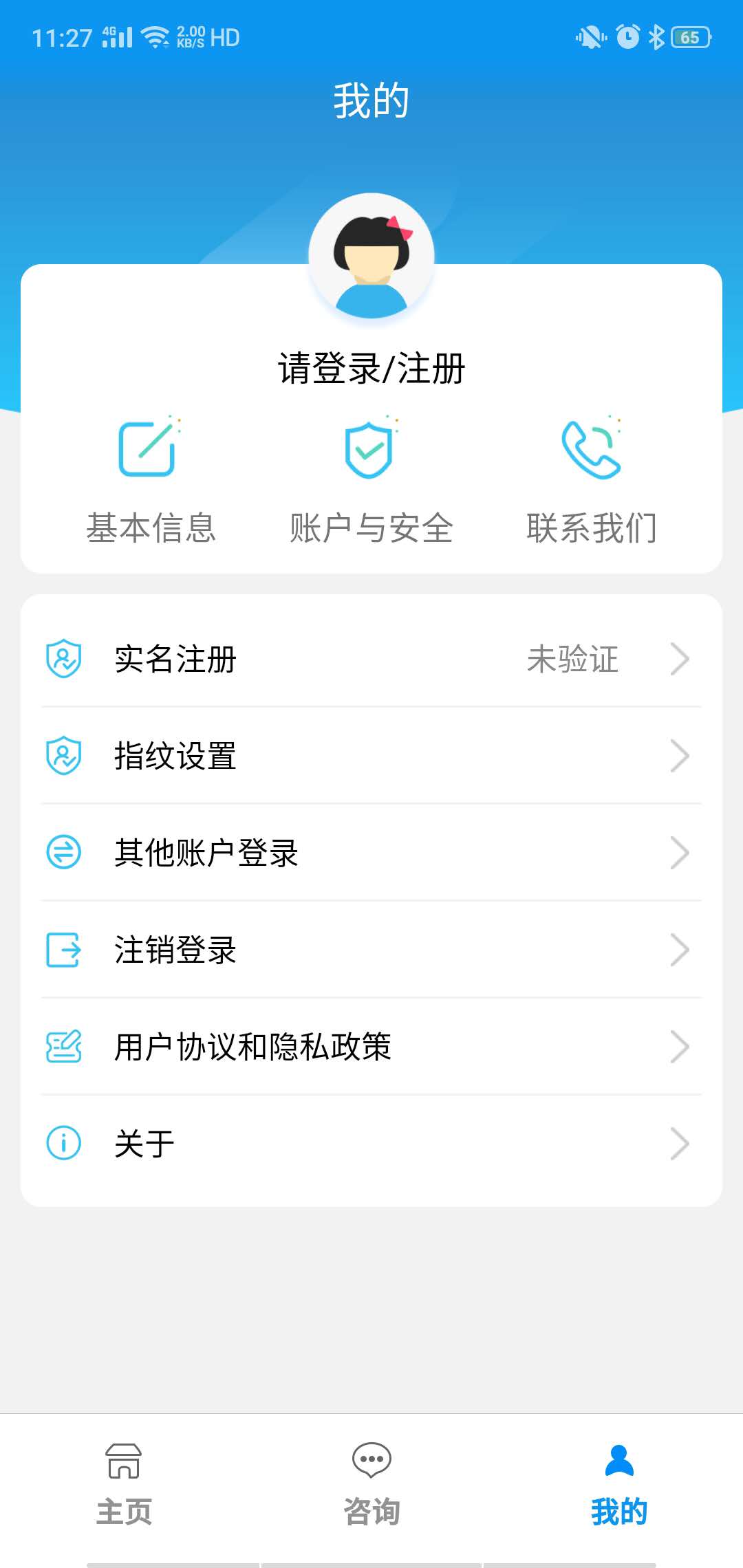The width and height of the screenshot is (743, 1568).
Task: Expand the 指纹设置 row chevron
Action: click(x=682, y=756)
